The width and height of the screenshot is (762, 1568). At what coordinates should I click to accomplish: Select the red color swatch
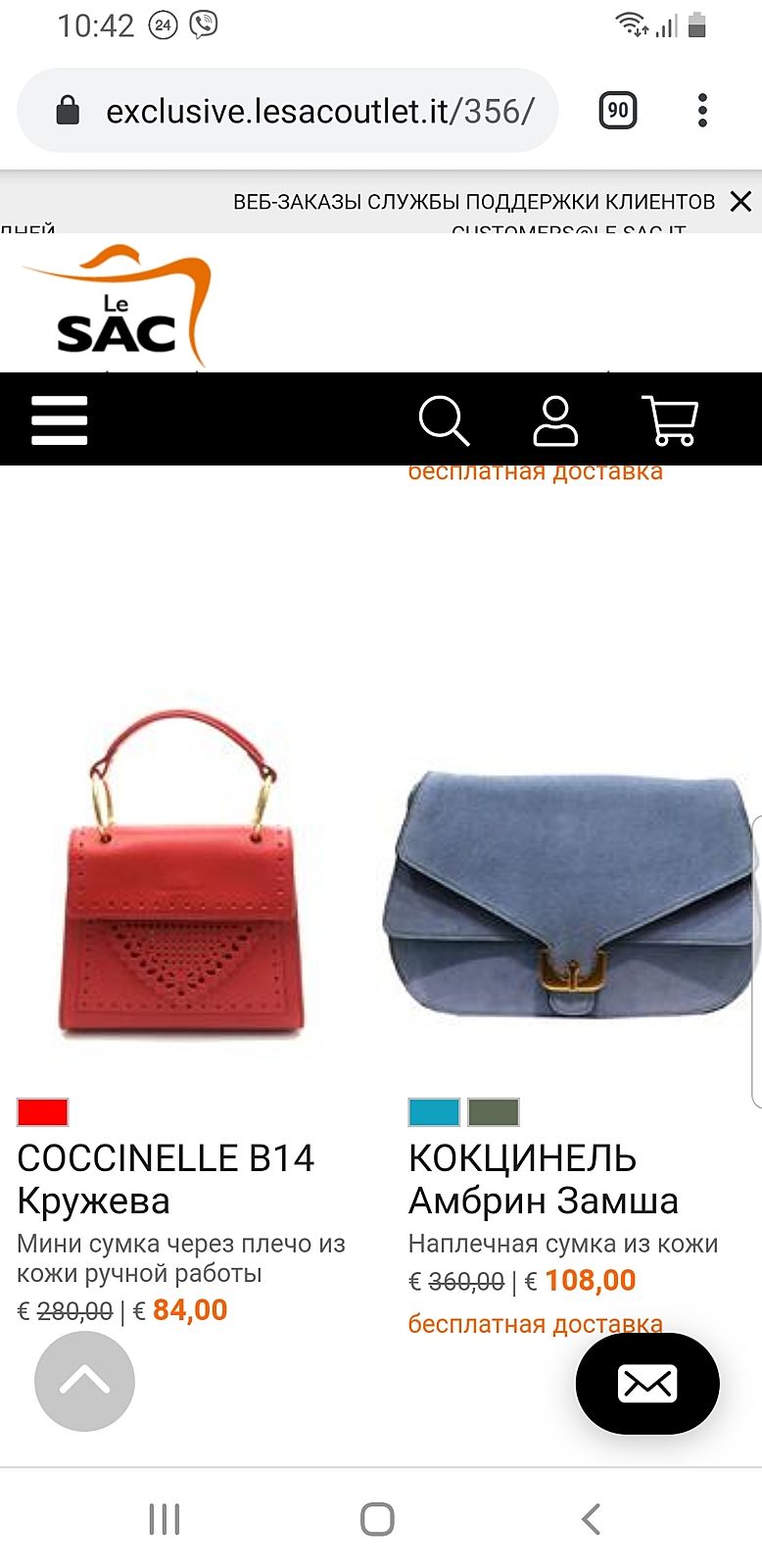tap(43, 1112)
